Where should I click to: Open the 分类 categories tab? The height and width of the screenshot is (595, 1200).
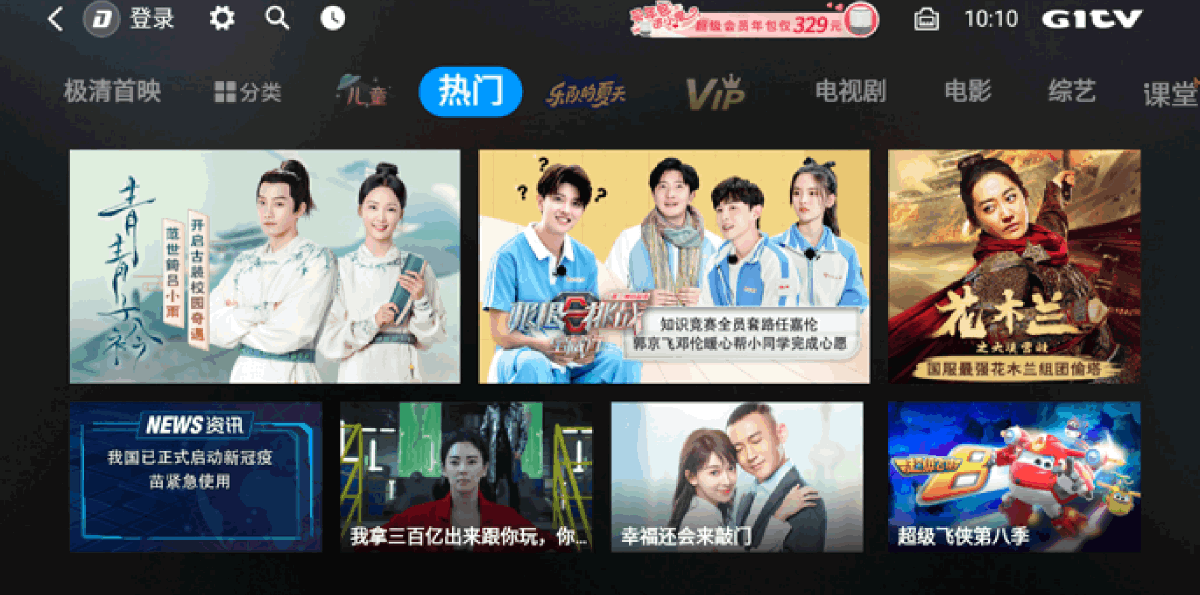pyautogui.click(x=248, y=93)
